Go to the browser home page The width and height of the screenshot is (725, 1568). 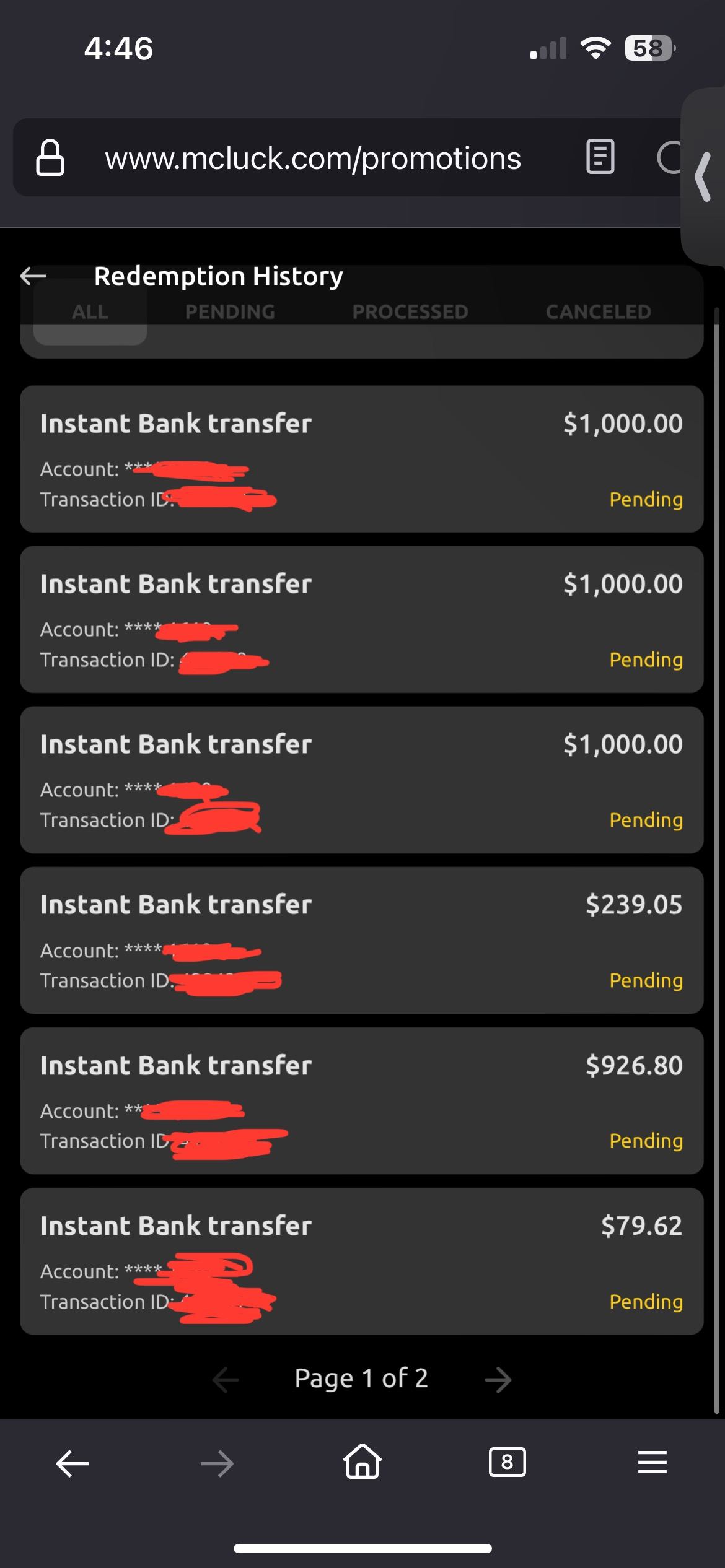coord(362,1462)
